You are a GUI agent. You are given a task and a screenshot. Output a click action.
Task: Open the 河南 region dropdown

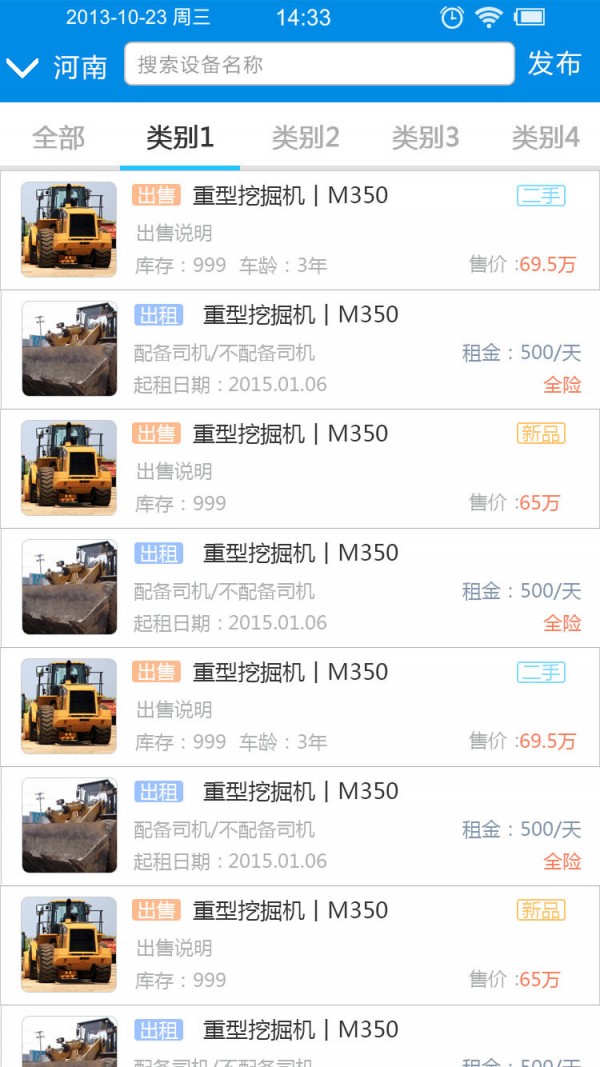(57, 67)
